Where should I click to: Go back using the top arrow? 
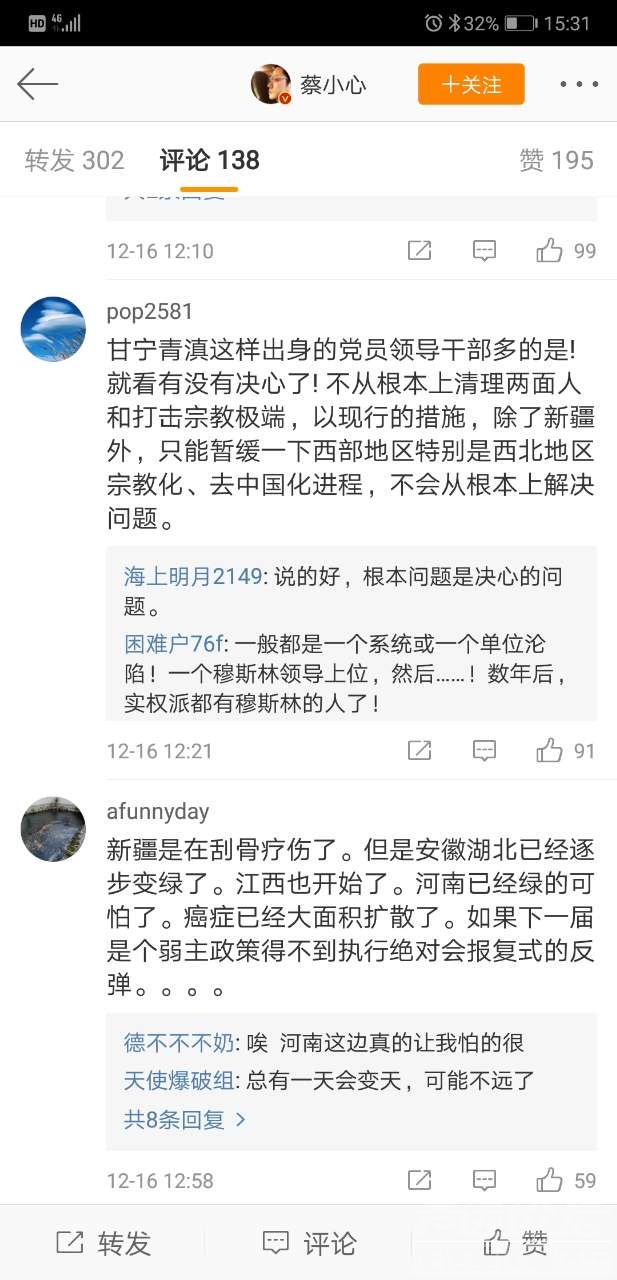(x=38, y=84)
